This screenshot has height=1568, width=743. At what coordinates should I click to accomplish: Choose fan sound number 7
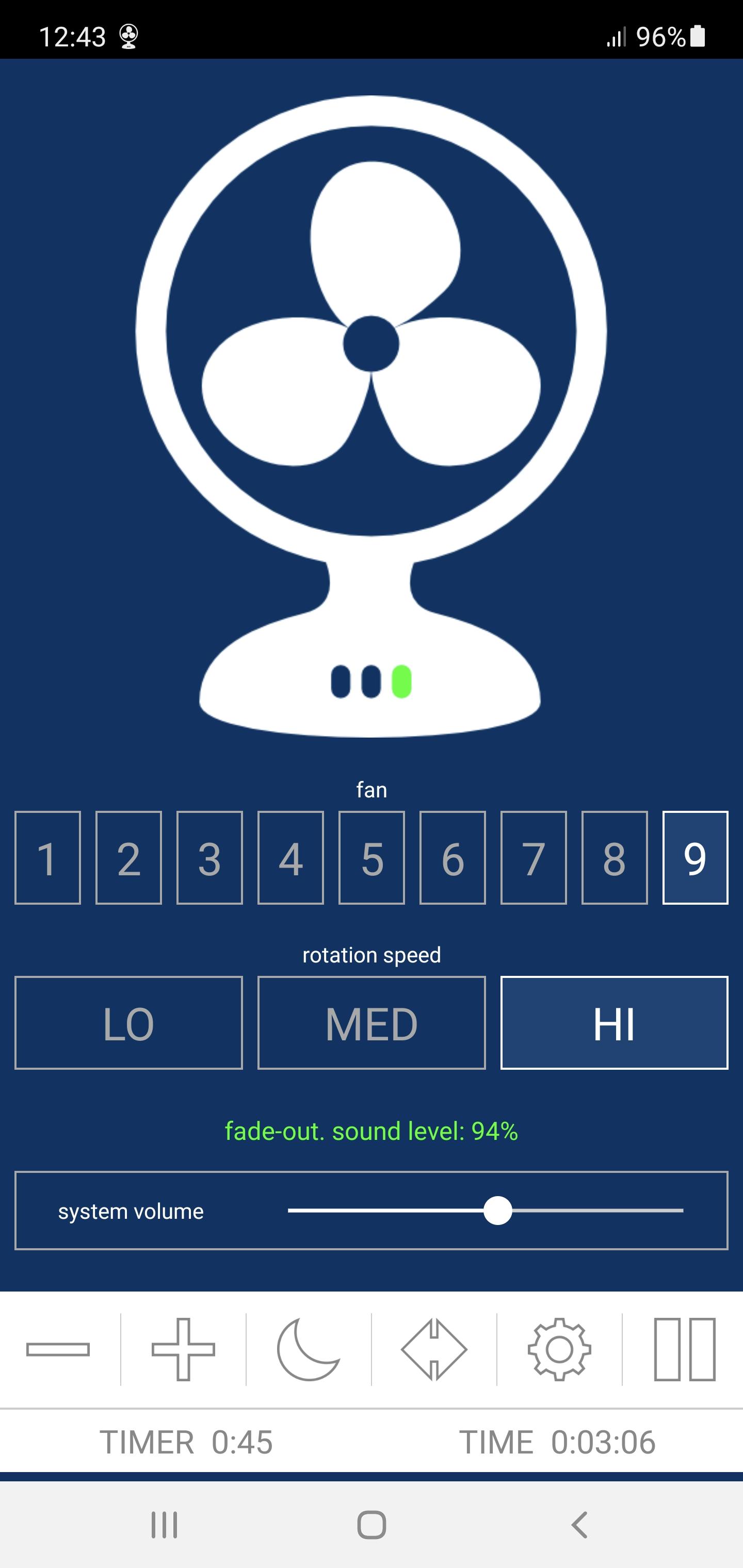coord(534,858)
